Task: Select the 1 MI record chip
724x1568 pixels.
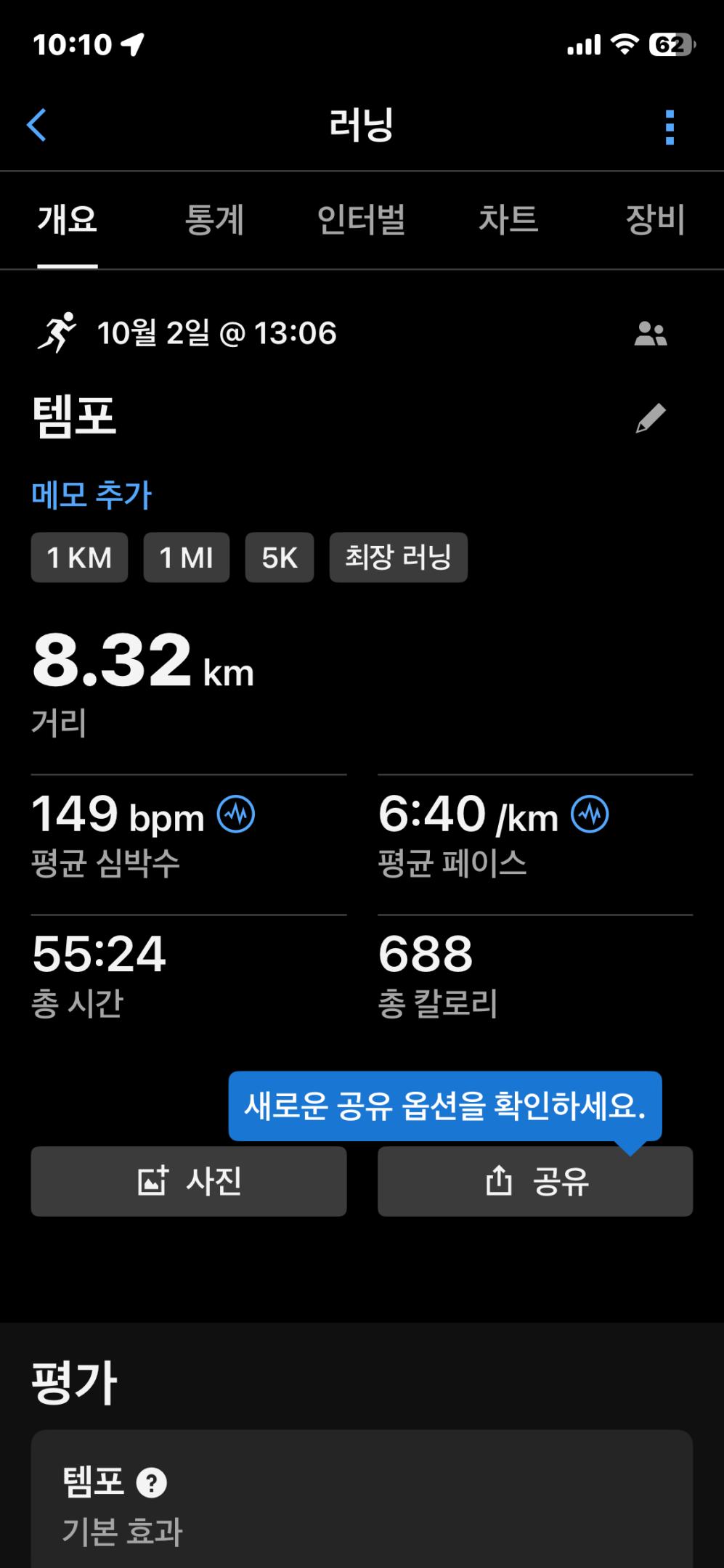Action: [x=186, y=558]
